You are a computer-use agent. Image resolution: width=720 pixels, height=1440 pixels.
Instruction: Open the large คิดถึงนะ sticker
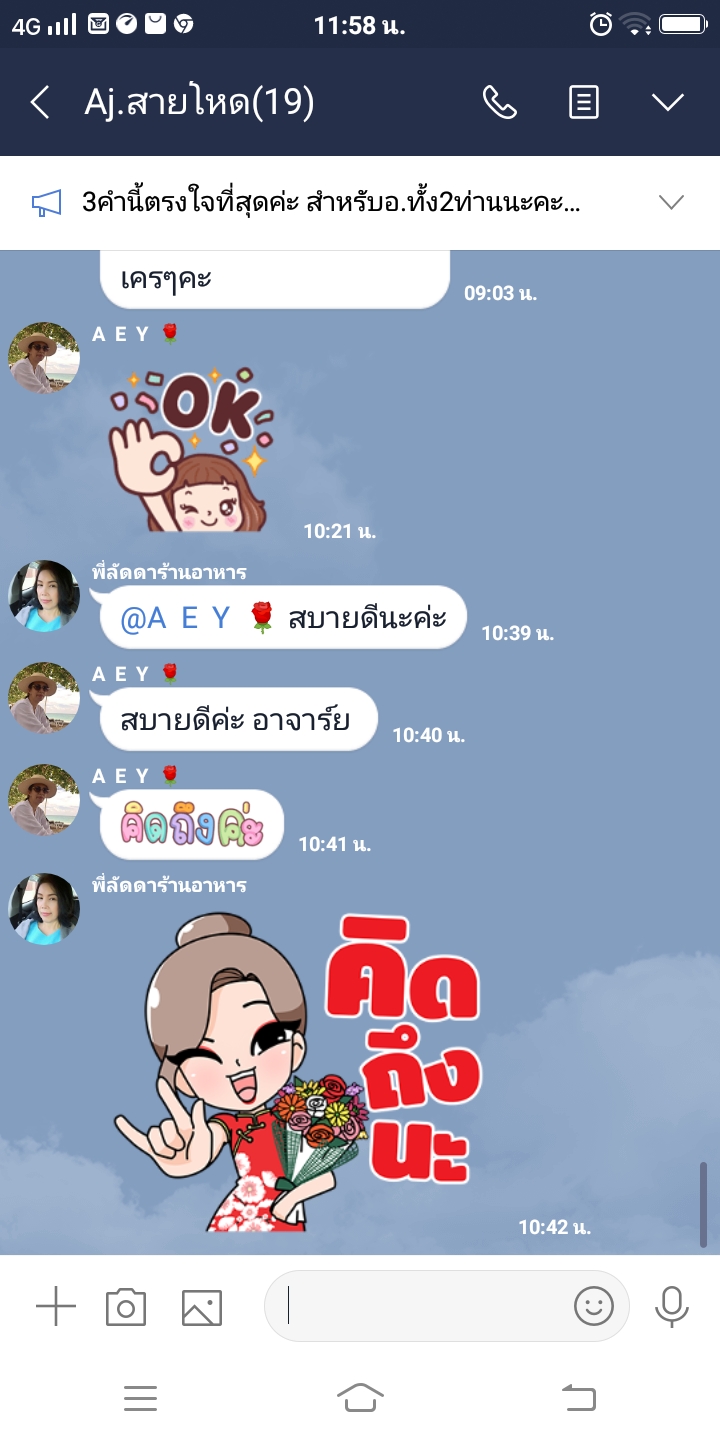(300, 1070)
